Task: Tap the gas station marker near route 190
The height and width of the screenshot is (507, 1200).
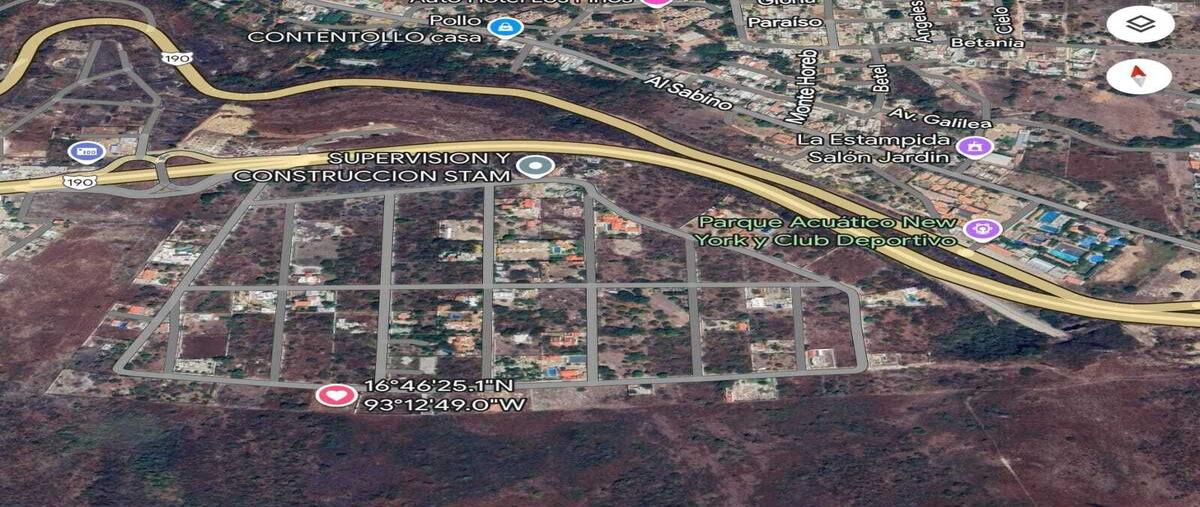Action: (86, 152)
